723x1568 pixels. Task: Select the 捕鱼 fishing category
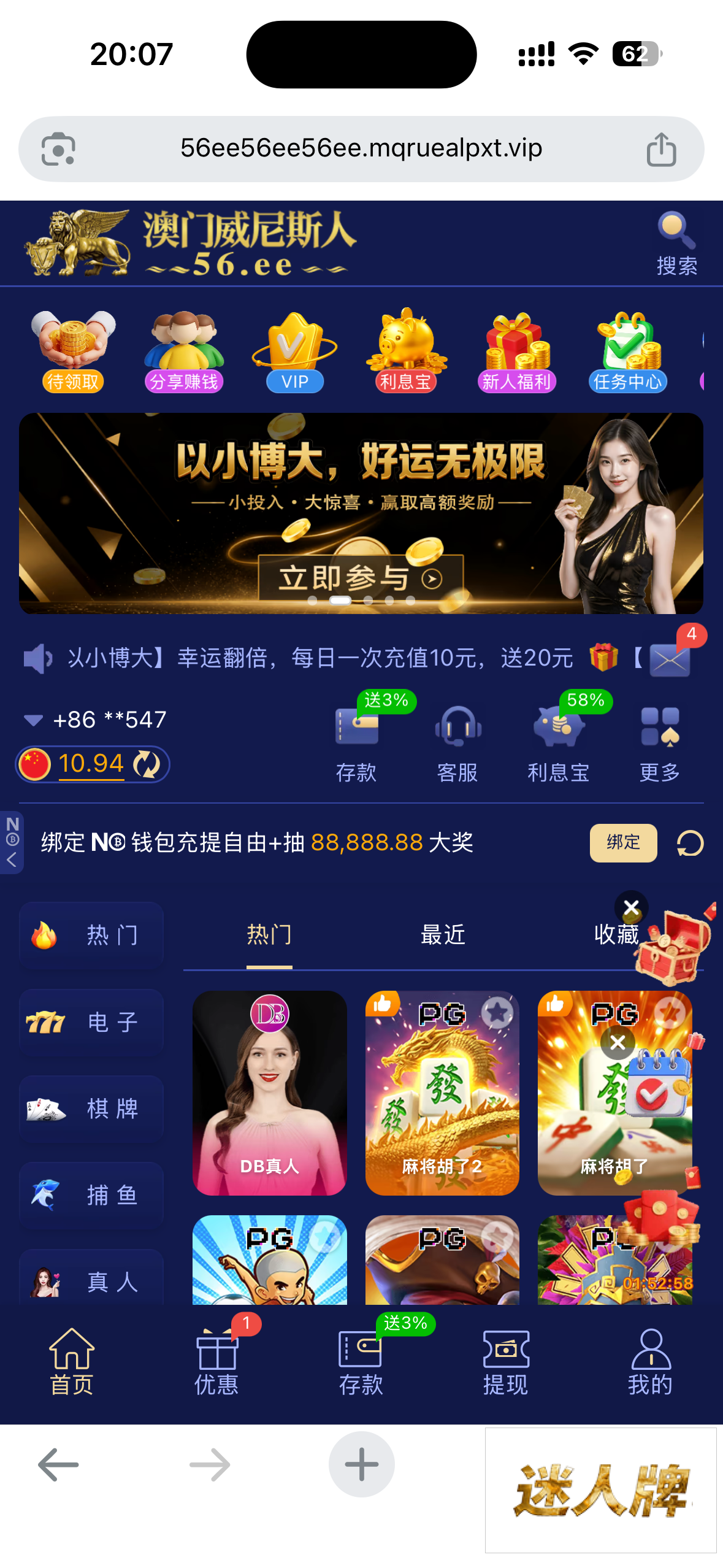(91, 1195)
